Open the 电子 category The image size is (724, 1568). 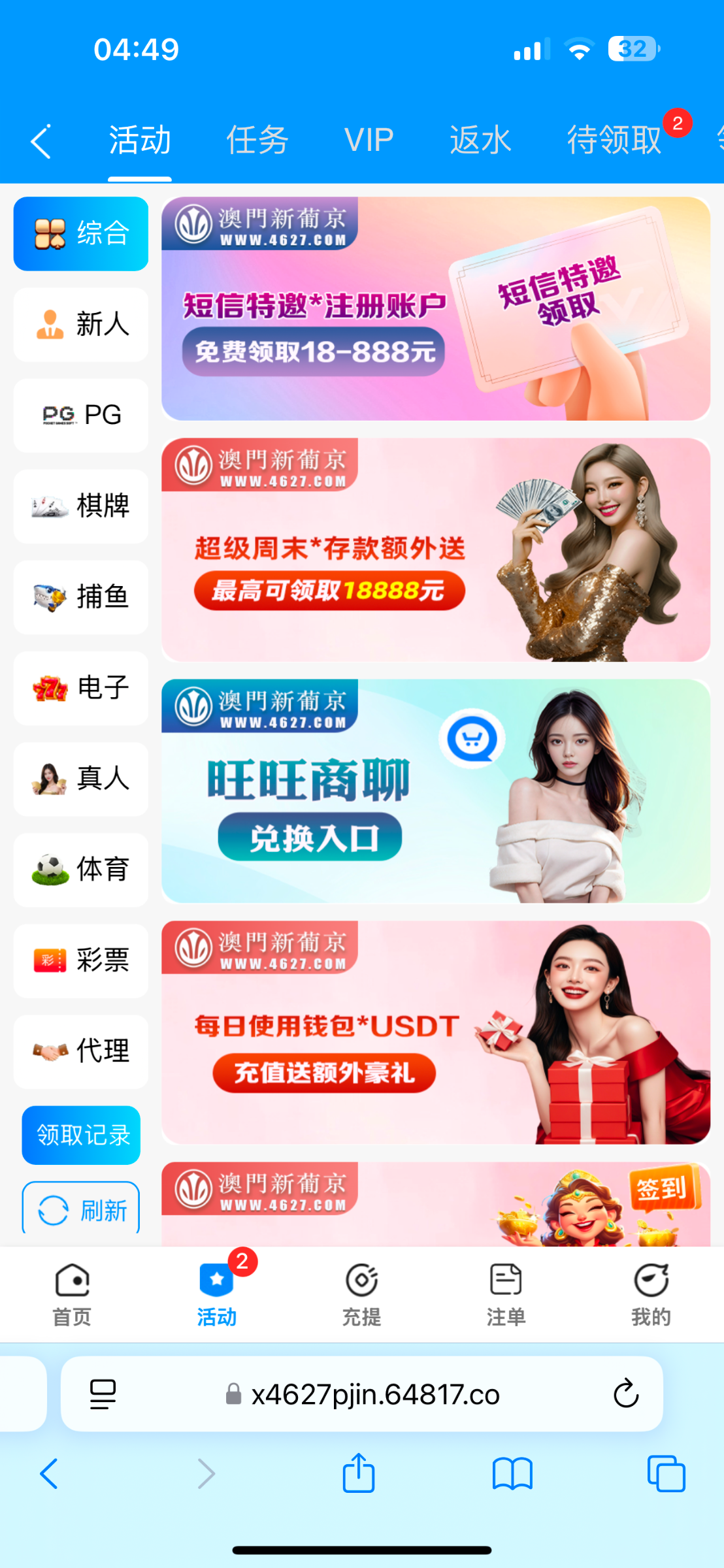click(81, 688)
